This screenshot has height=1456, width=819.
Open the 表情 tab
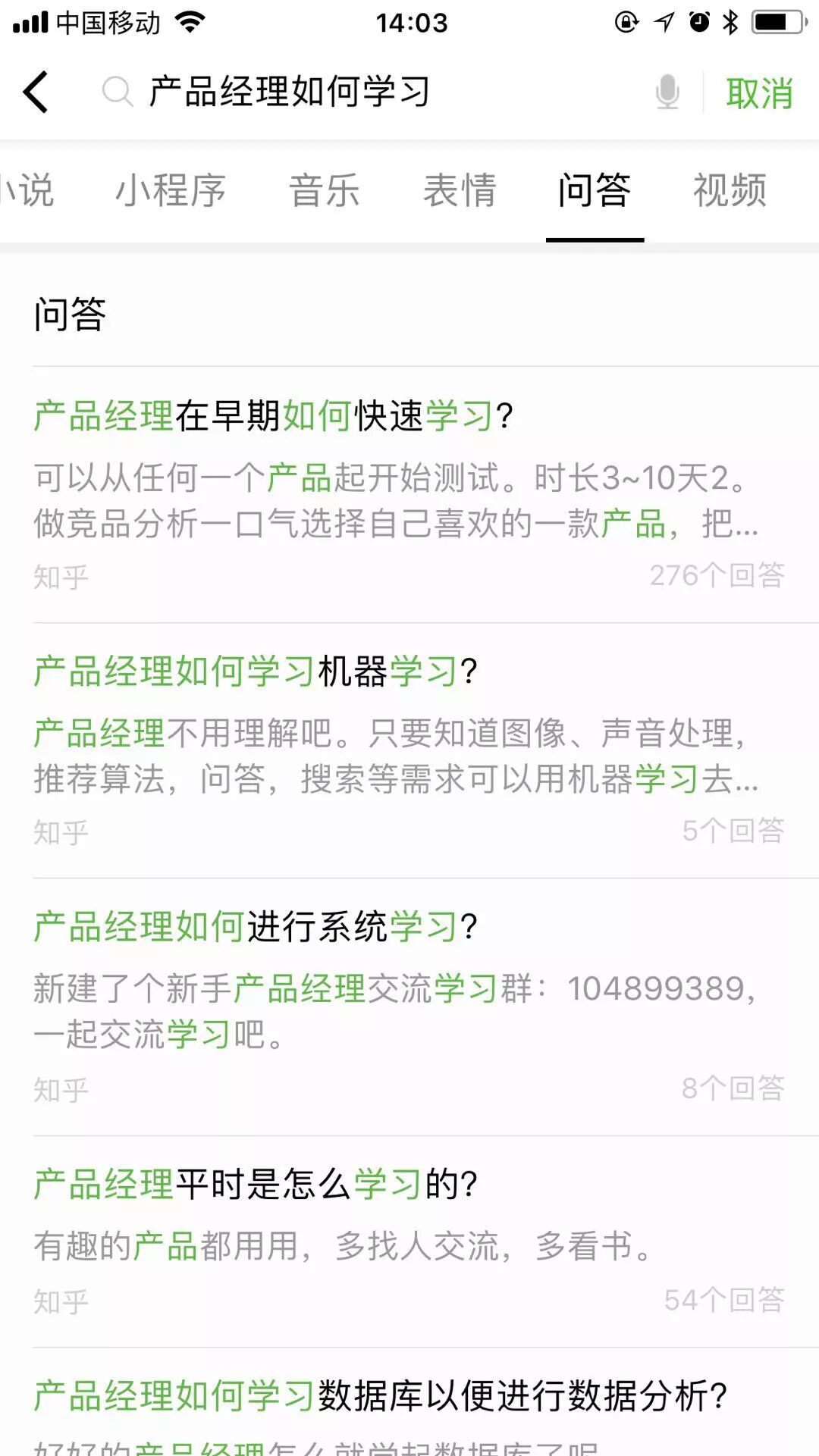[460, 190]
